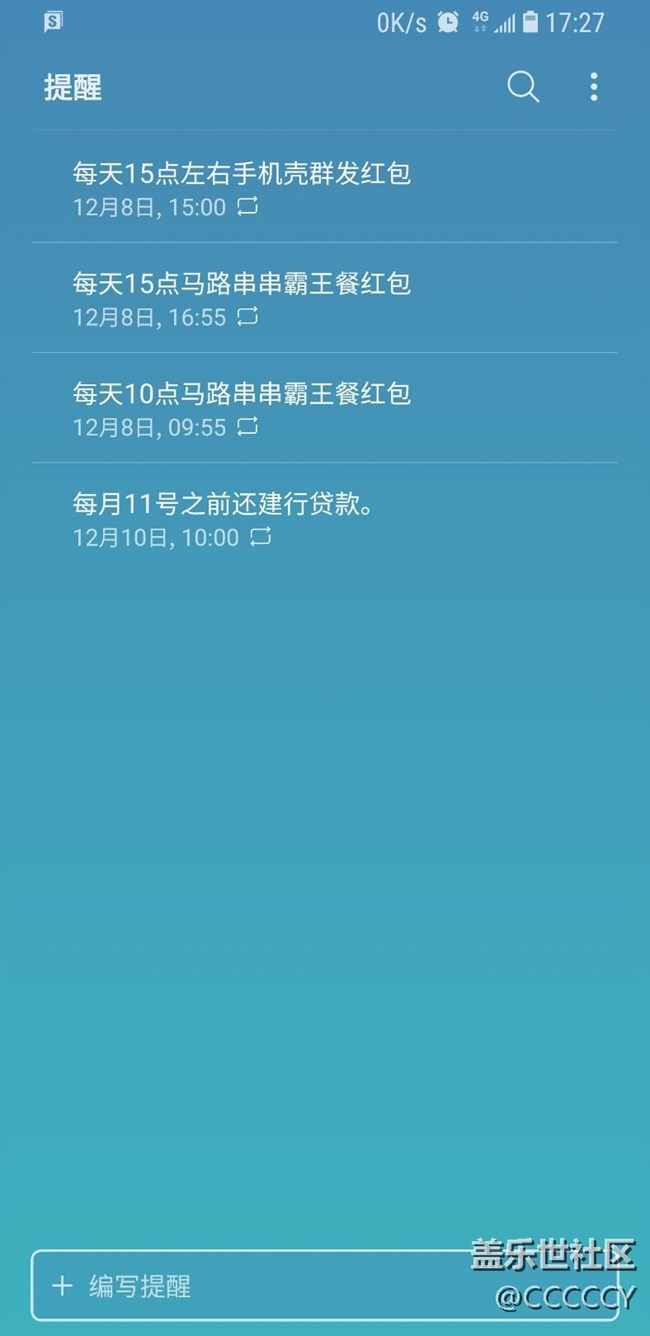This screenshot has width=650, height=1336.
Task: Open search in the reminders app
Action: point(523,87)
